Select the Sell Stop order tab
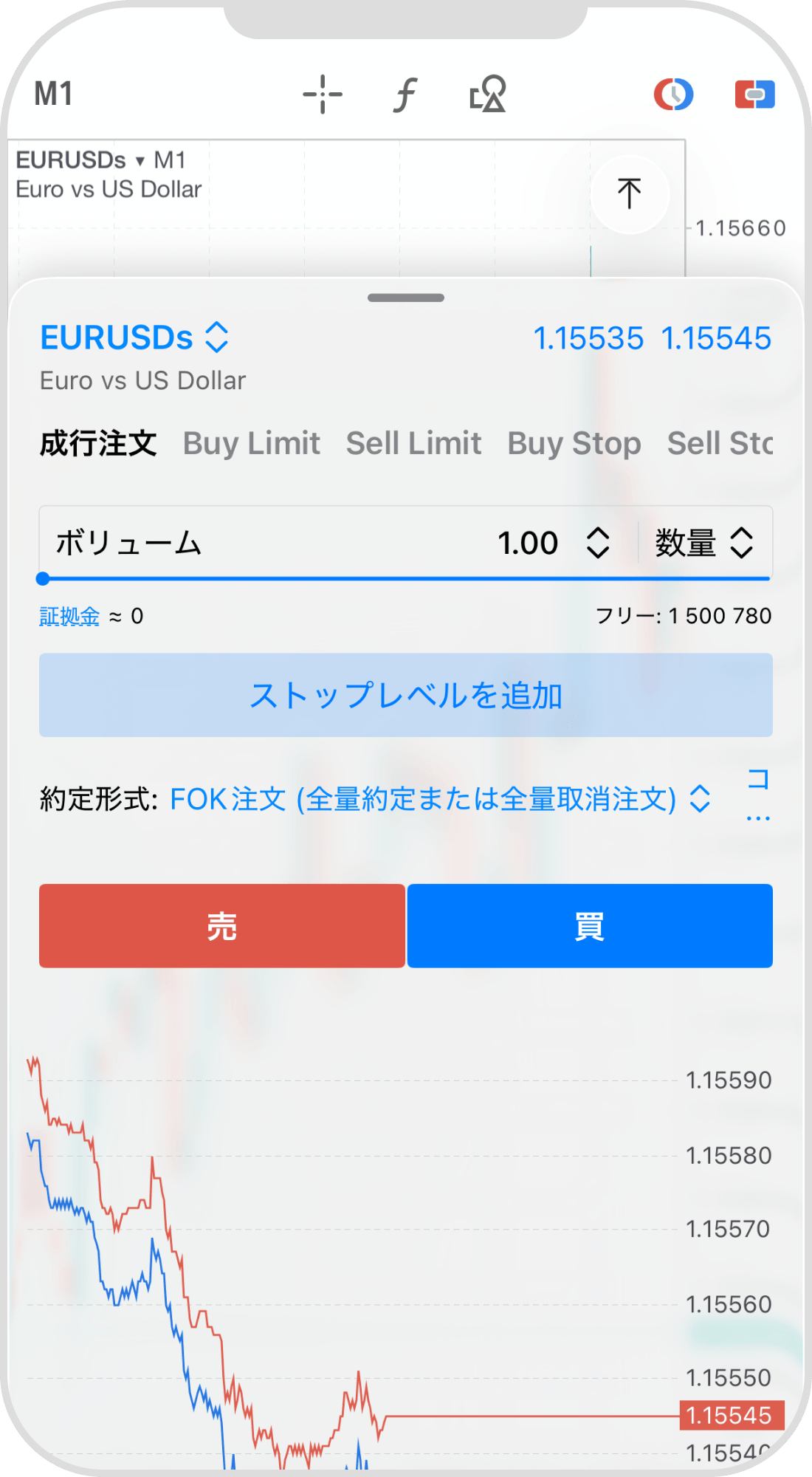812x1477 pixels. (x=720, y=443)
